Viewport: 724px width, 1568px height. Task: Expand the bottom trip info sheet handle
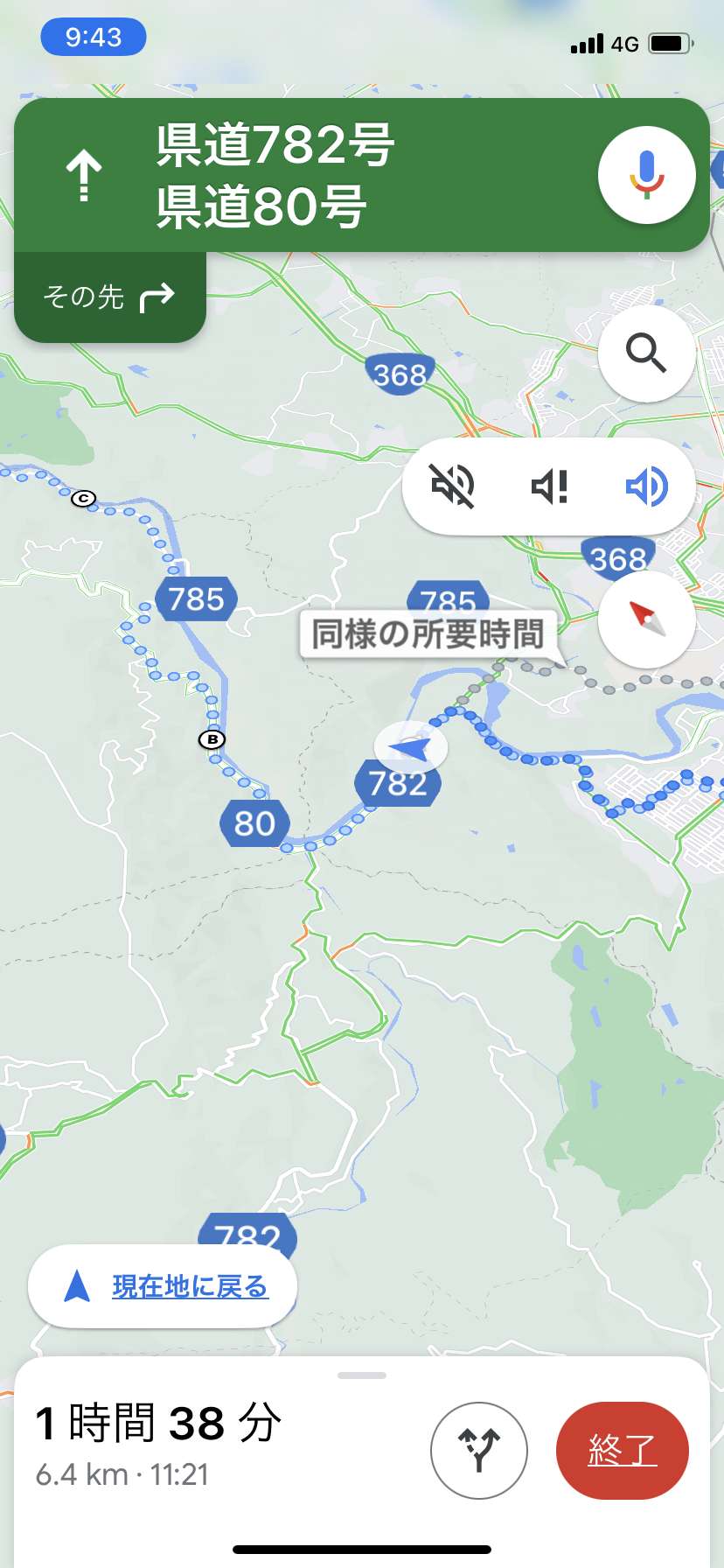pos(362,1375)
